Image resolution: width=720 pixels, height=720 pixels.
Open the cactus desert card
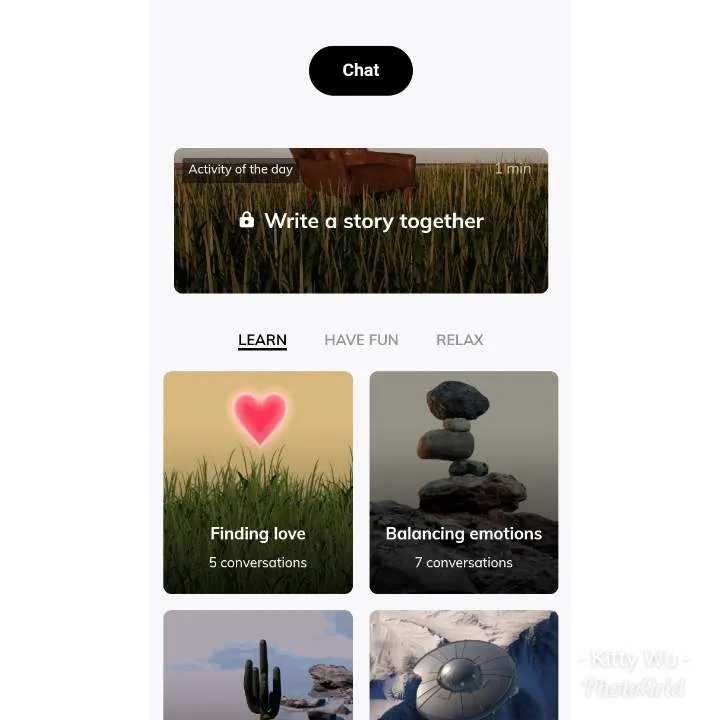(258, 664)
